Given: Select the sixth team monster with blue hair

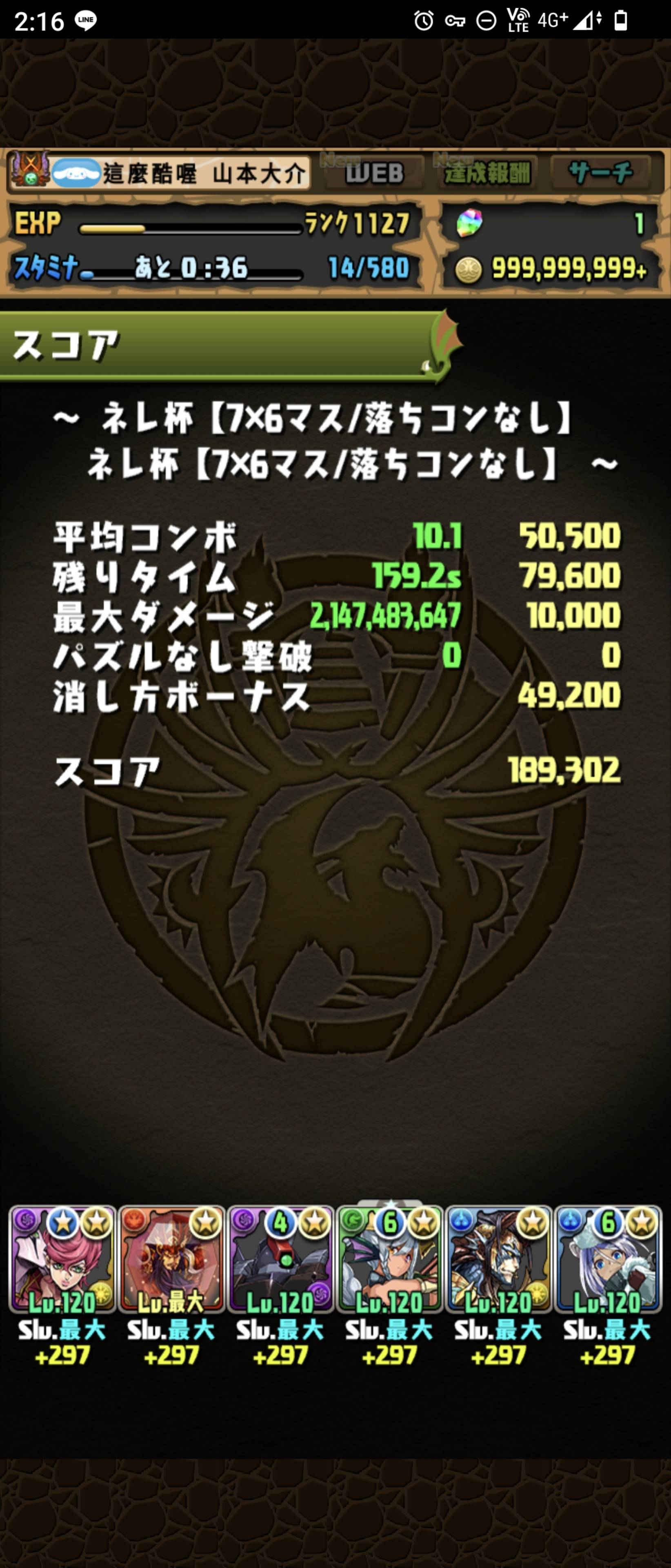Looking at the screenshot, I should pyautogui.click(x=608, y=1259).
